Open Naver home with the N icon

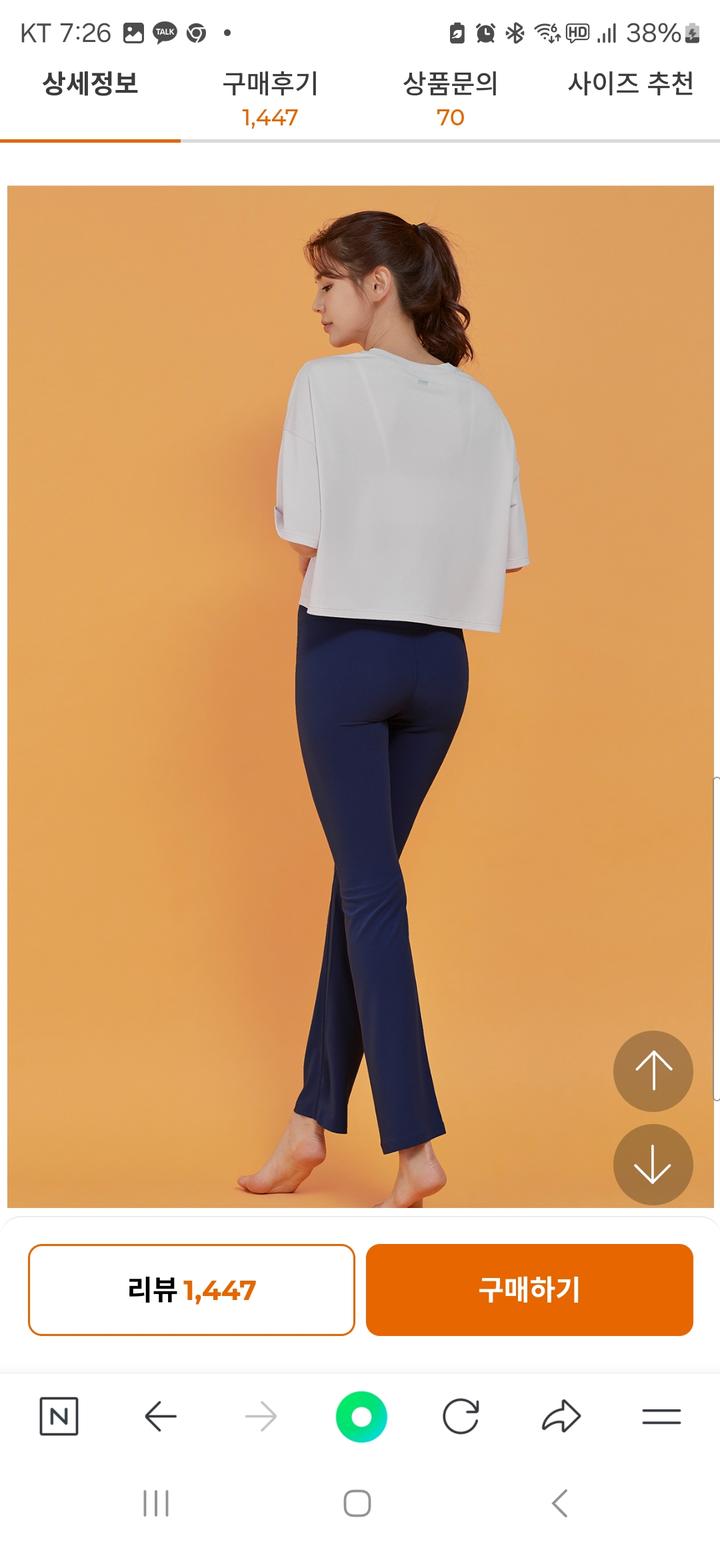pos(59,1416)
